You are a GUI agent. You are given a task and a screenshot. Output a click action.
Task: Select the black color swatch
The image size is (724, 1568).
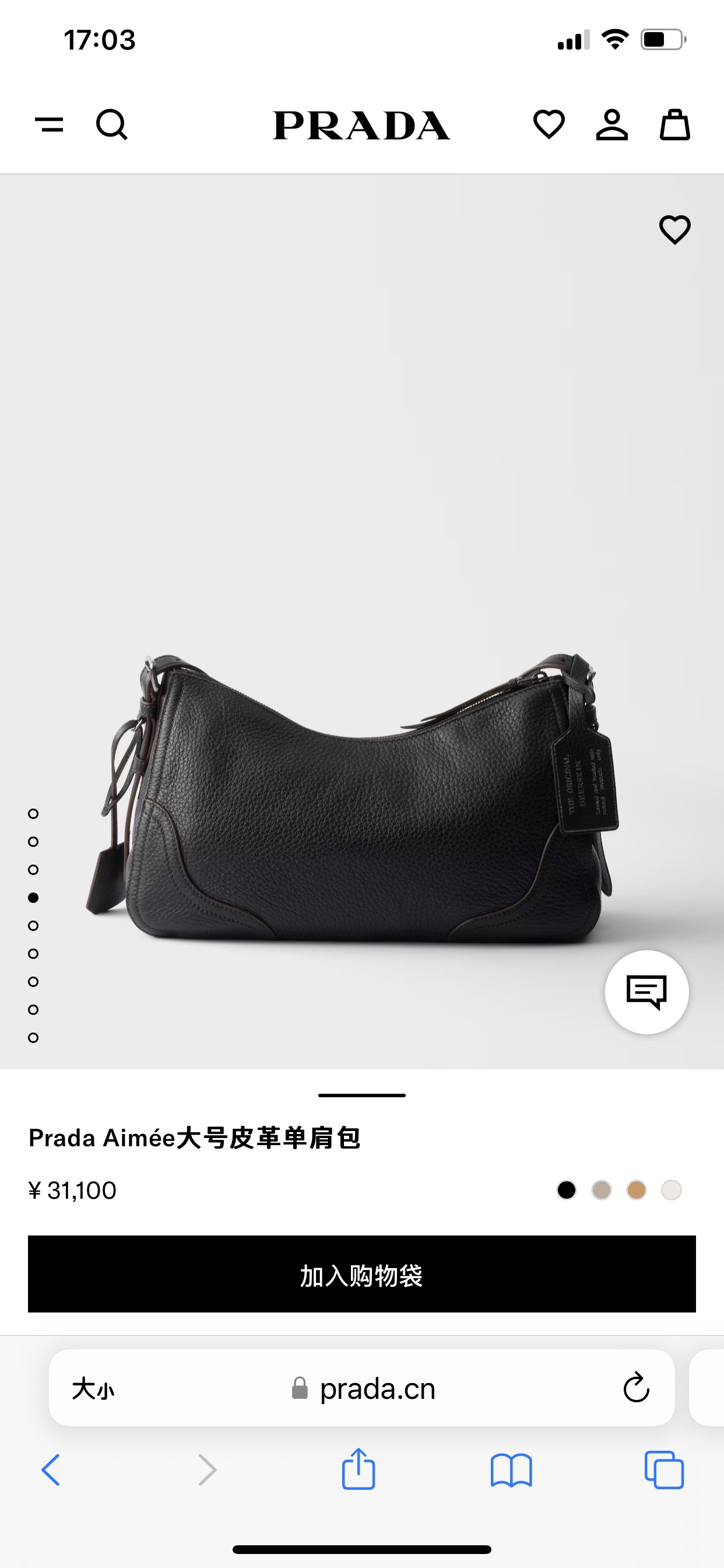(567, 1190)
